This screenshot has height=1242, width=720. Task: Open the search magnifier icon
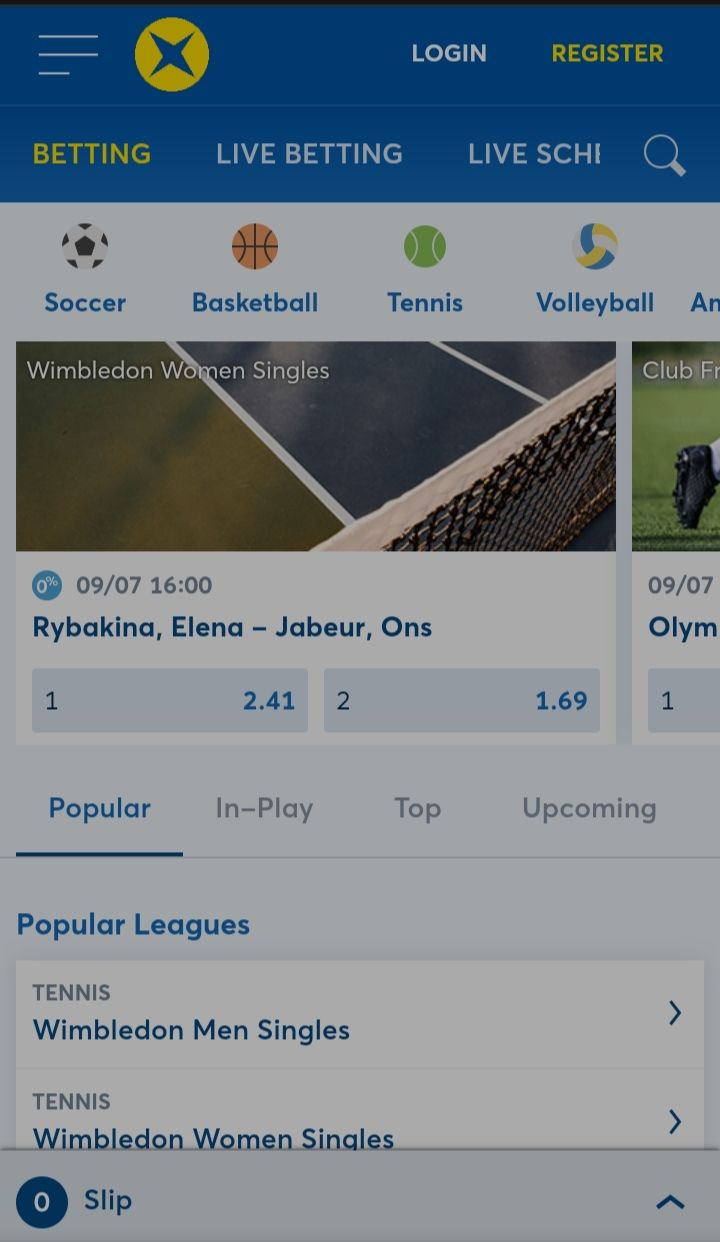click(664, 155)
